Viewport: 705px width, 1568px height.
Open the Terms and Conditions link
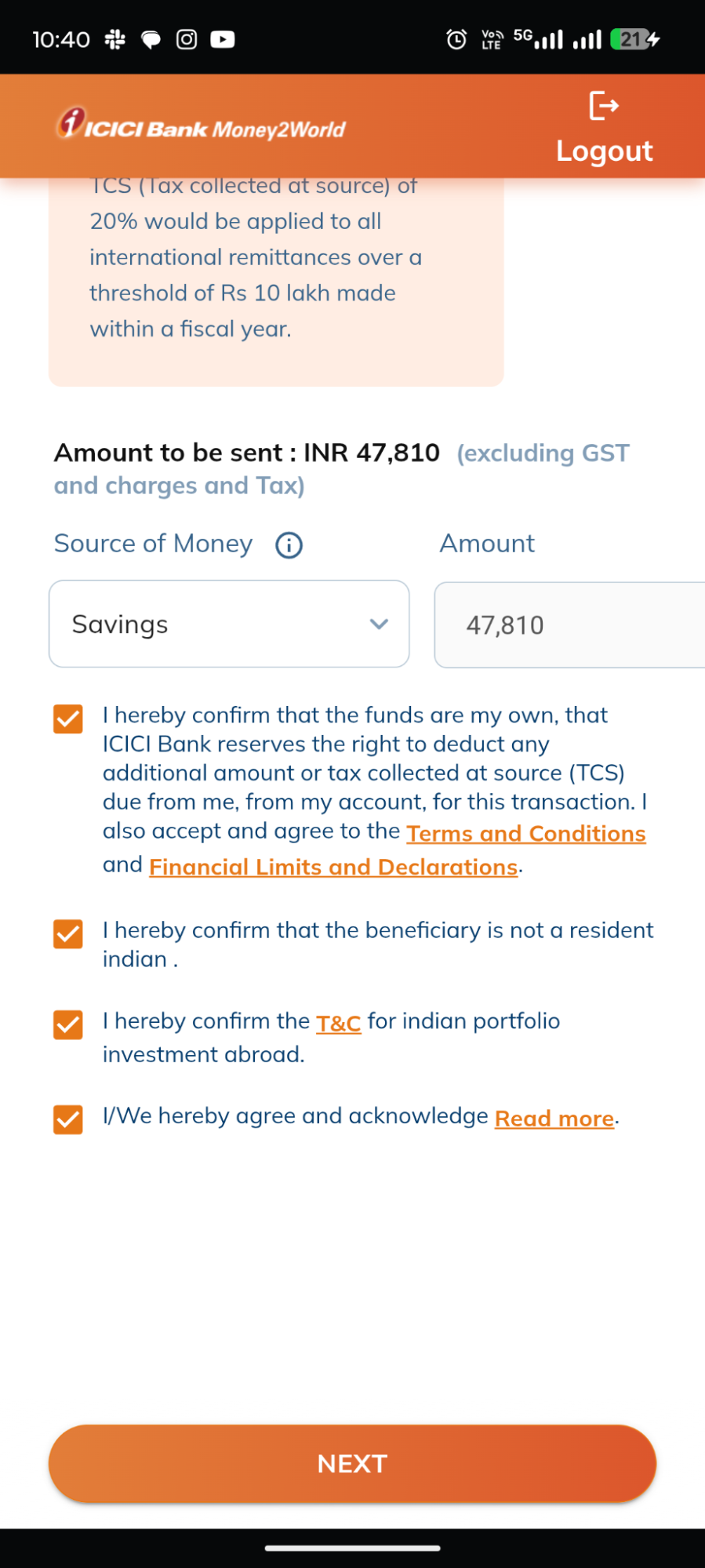(x=525, y=833)
